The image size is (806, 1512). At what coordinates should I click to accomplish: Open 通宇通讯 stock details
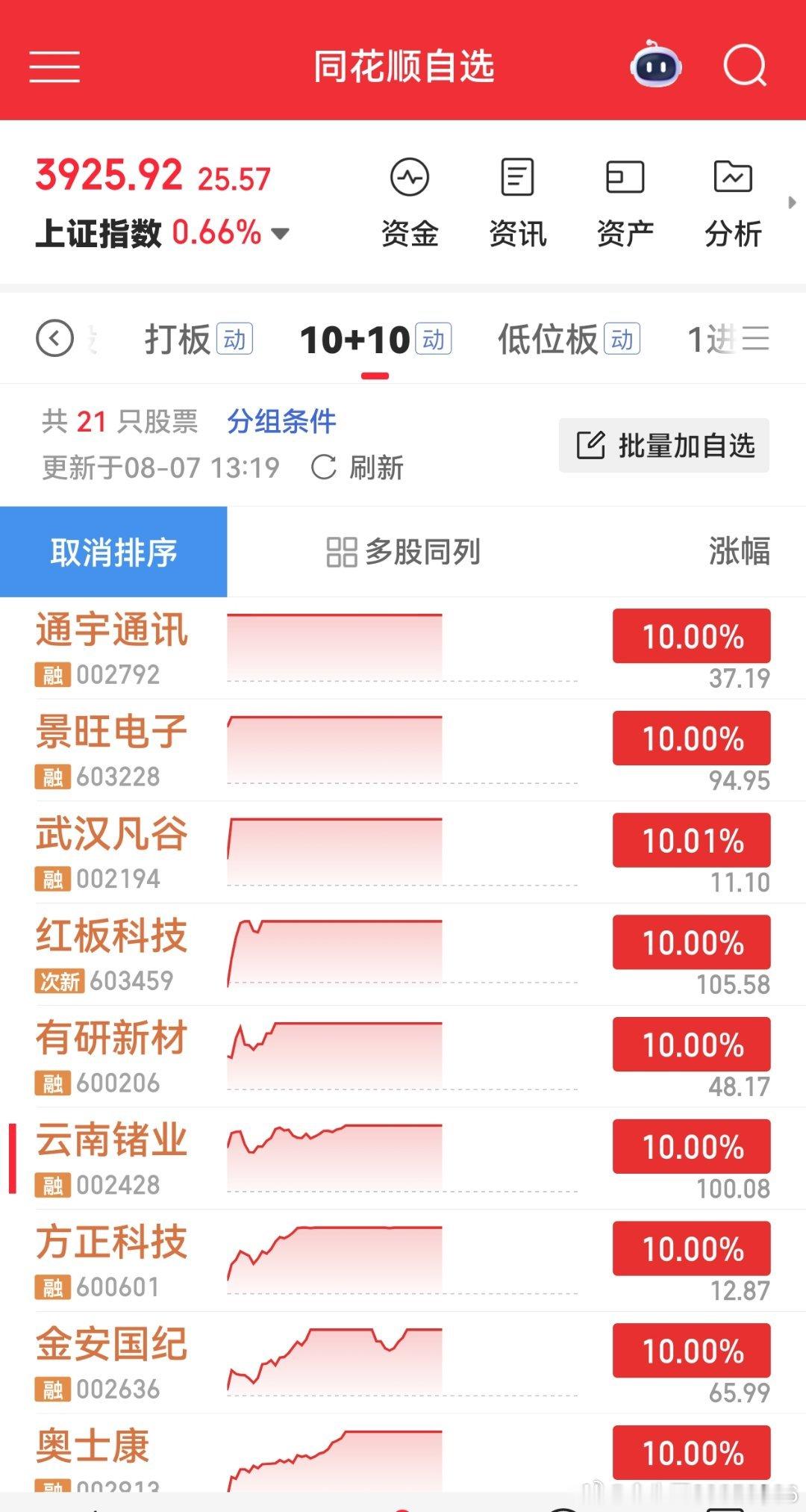pos(403,648)
